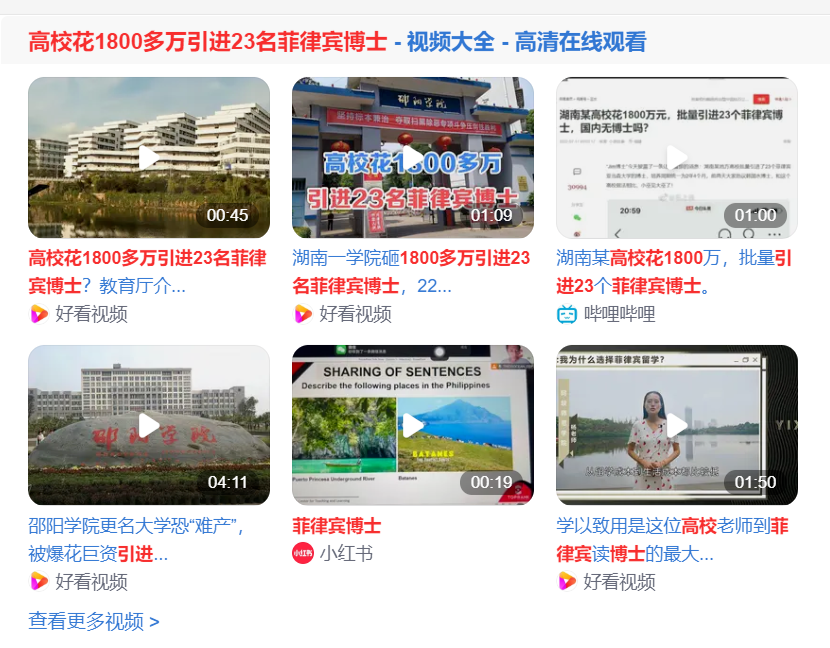Play the 01:00 Bilibili news screenshot video
The height and width of the screenshot is (648, 830).
tap(676, 157)
